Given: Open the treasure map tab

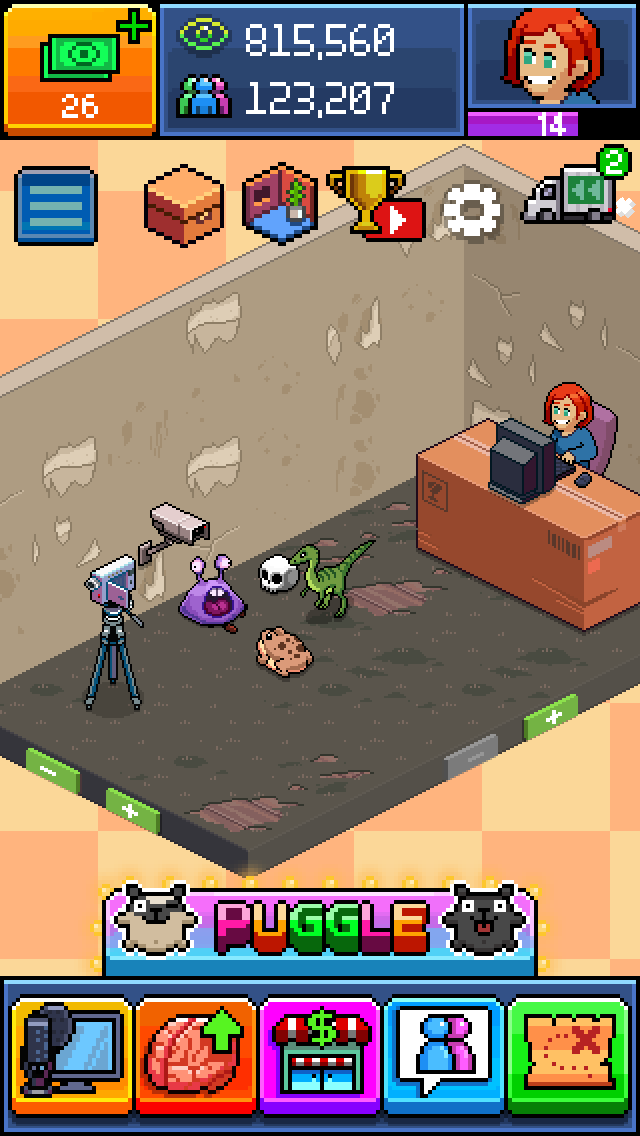Looking at the screenshot, I should 567,1054.
